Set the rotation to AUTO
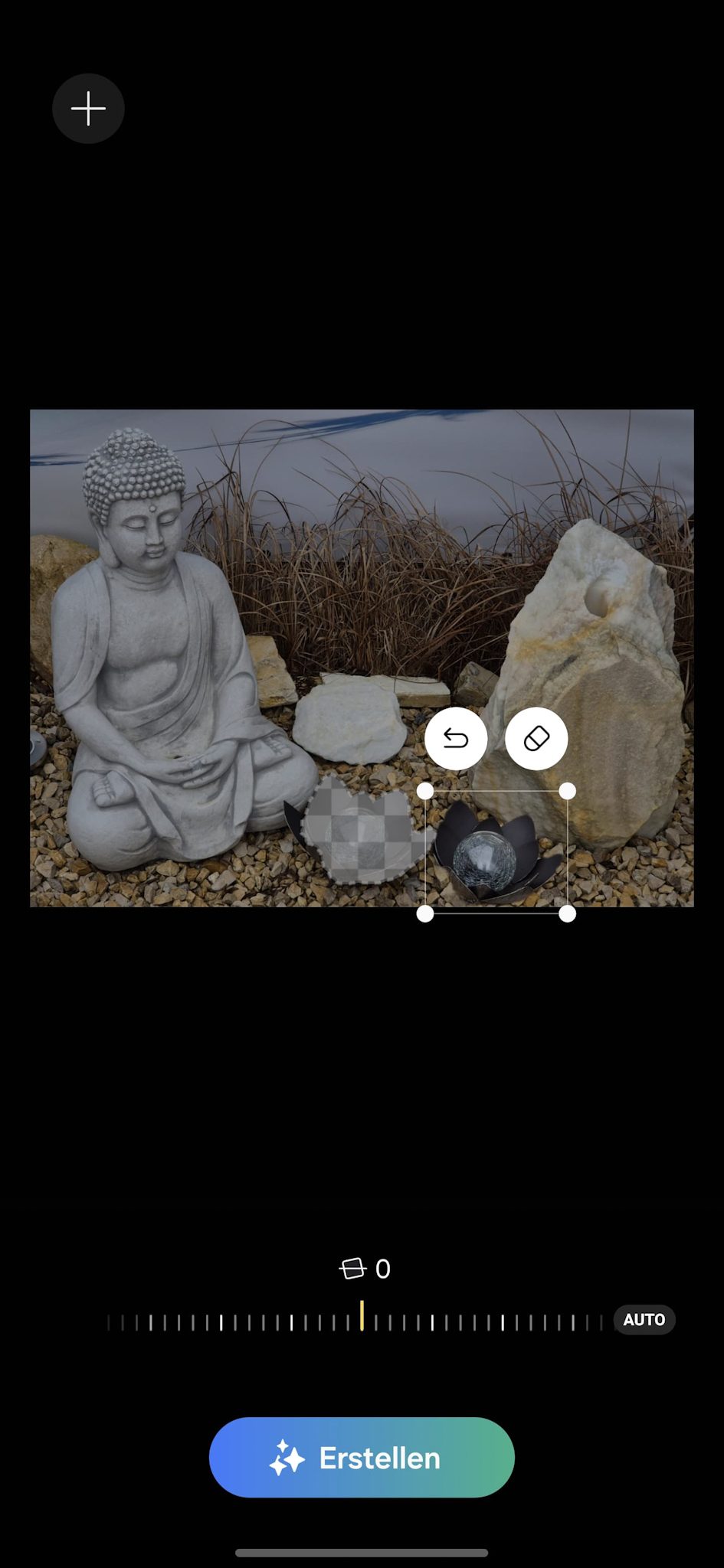 tap(644, 1320)
